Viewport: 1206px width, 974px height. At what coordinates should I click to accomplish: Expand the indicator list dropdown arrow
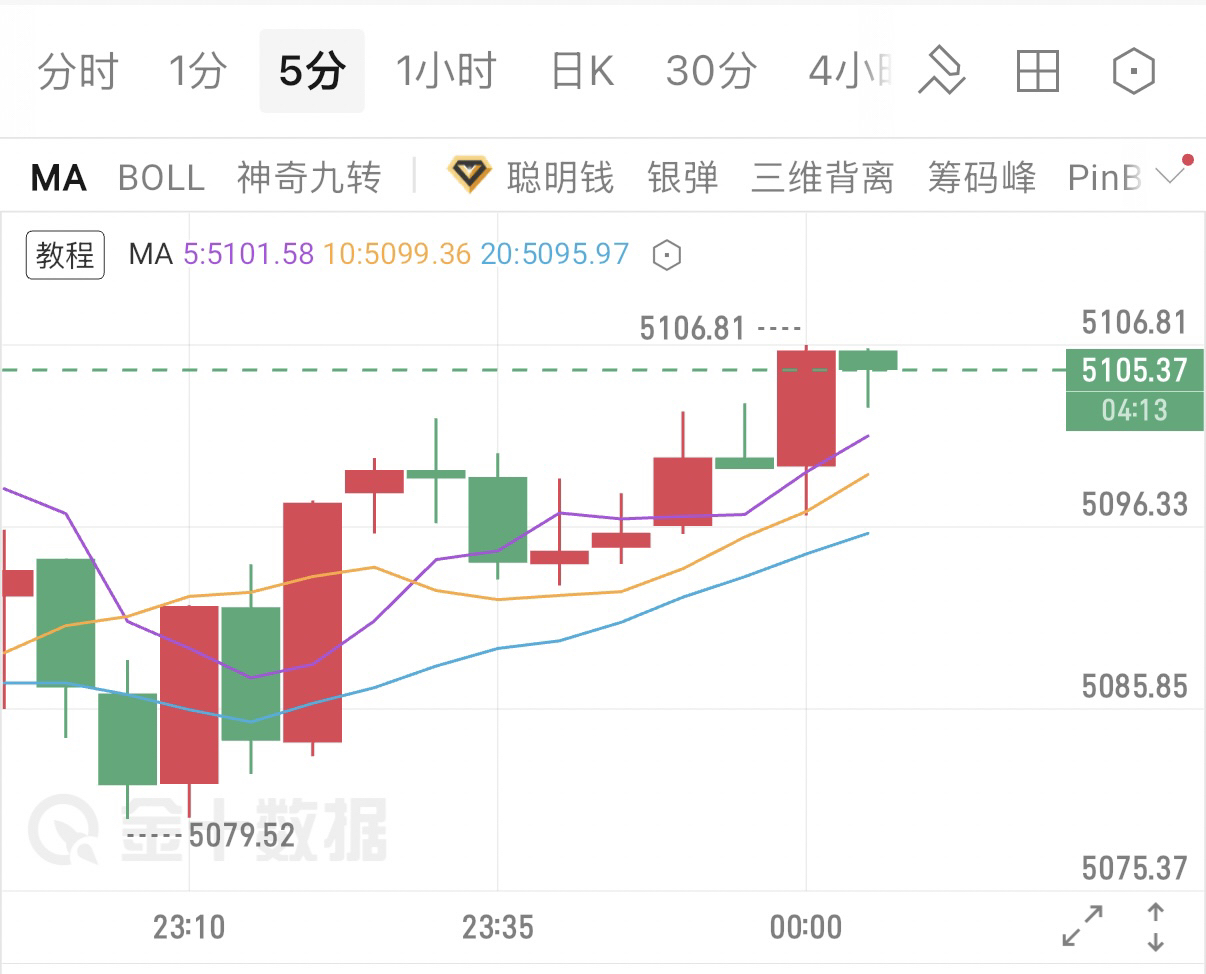click(x=1169, y=177)
